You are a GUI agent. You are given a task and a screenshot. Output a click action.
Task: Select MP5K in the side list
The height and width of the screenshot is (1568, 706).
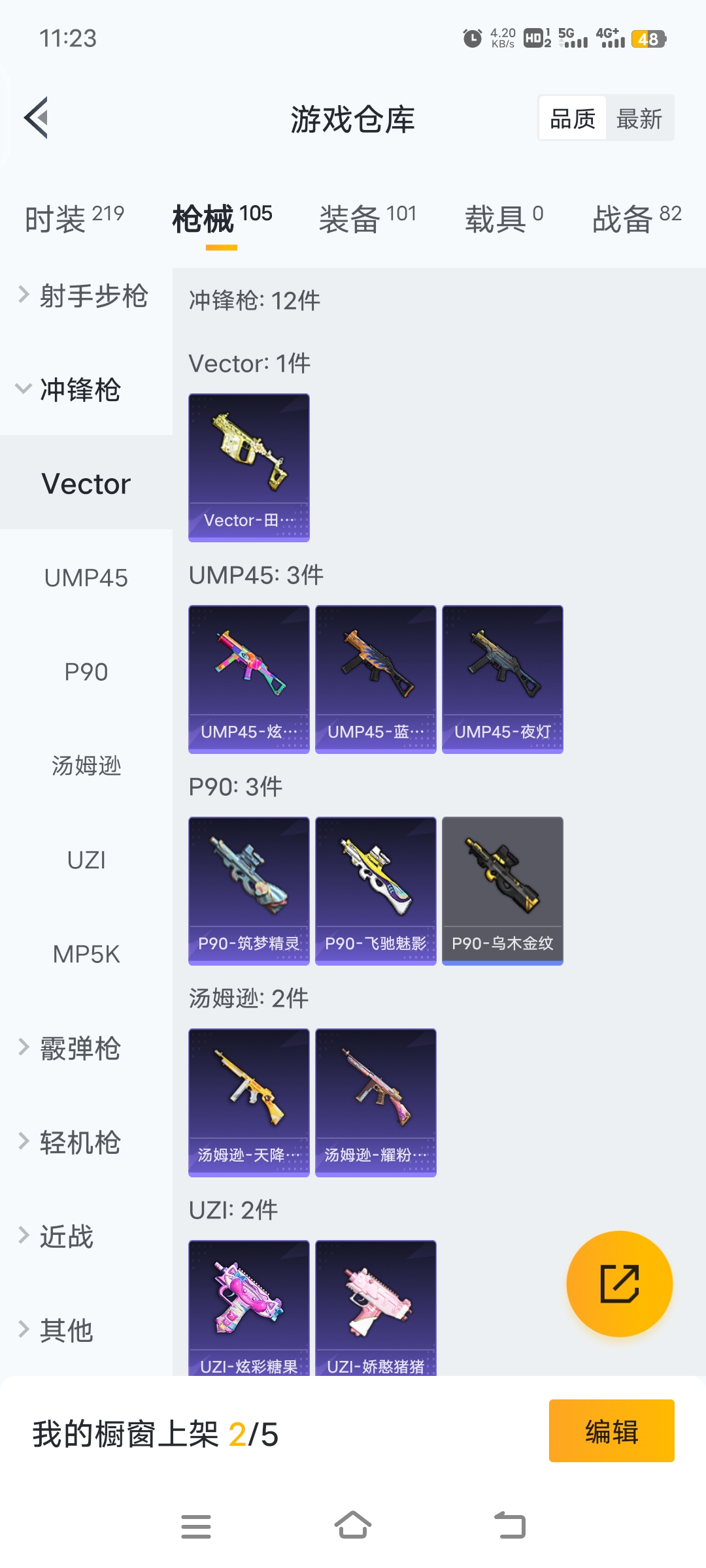click(x=86, y=955)
